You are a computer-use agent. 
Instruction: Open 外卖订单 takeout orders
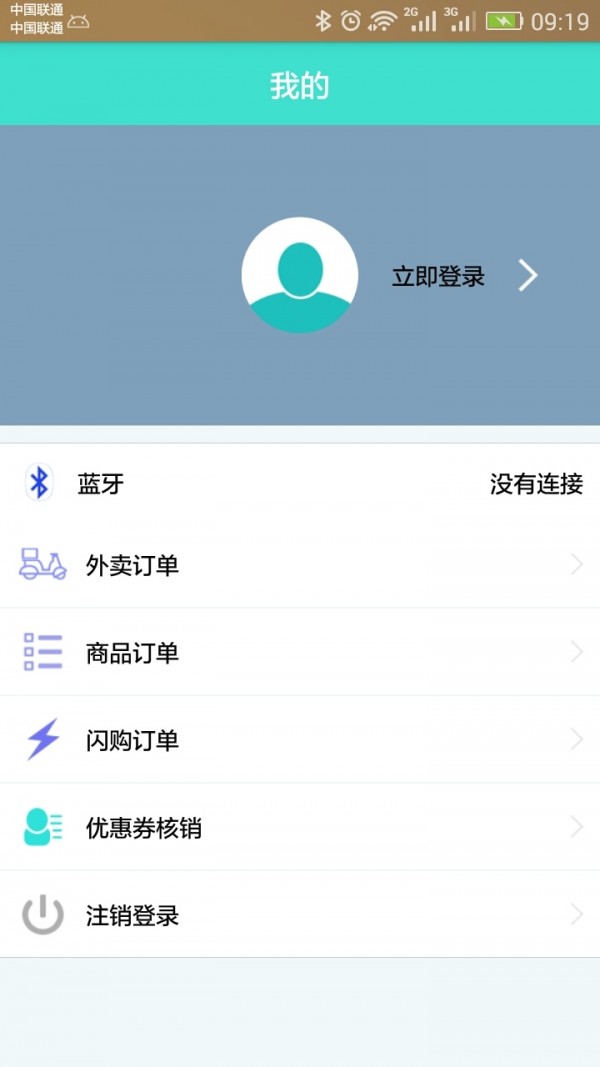[300, 566]
